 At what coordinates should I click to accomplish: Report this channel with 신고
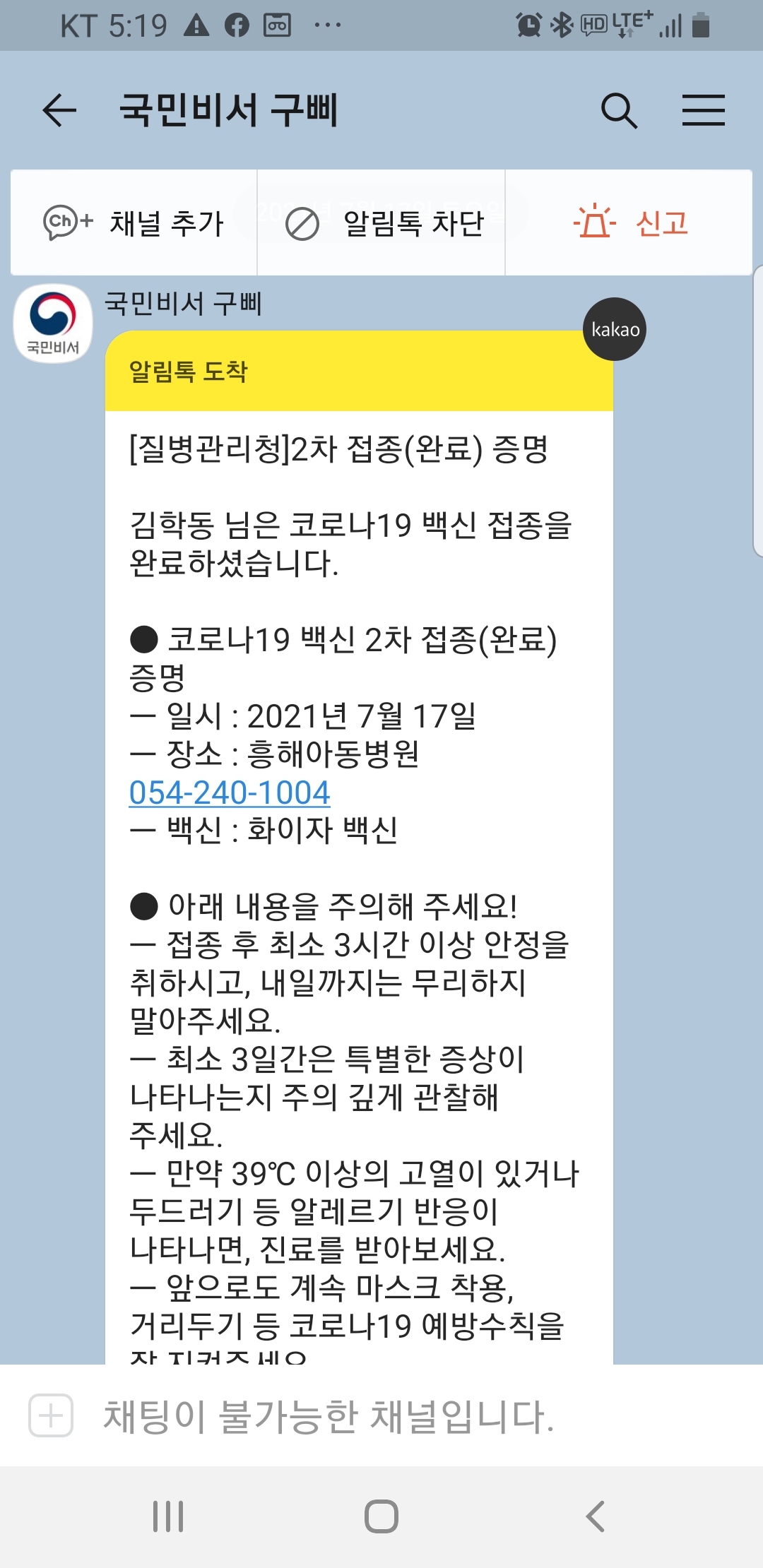tap(629, 223)
